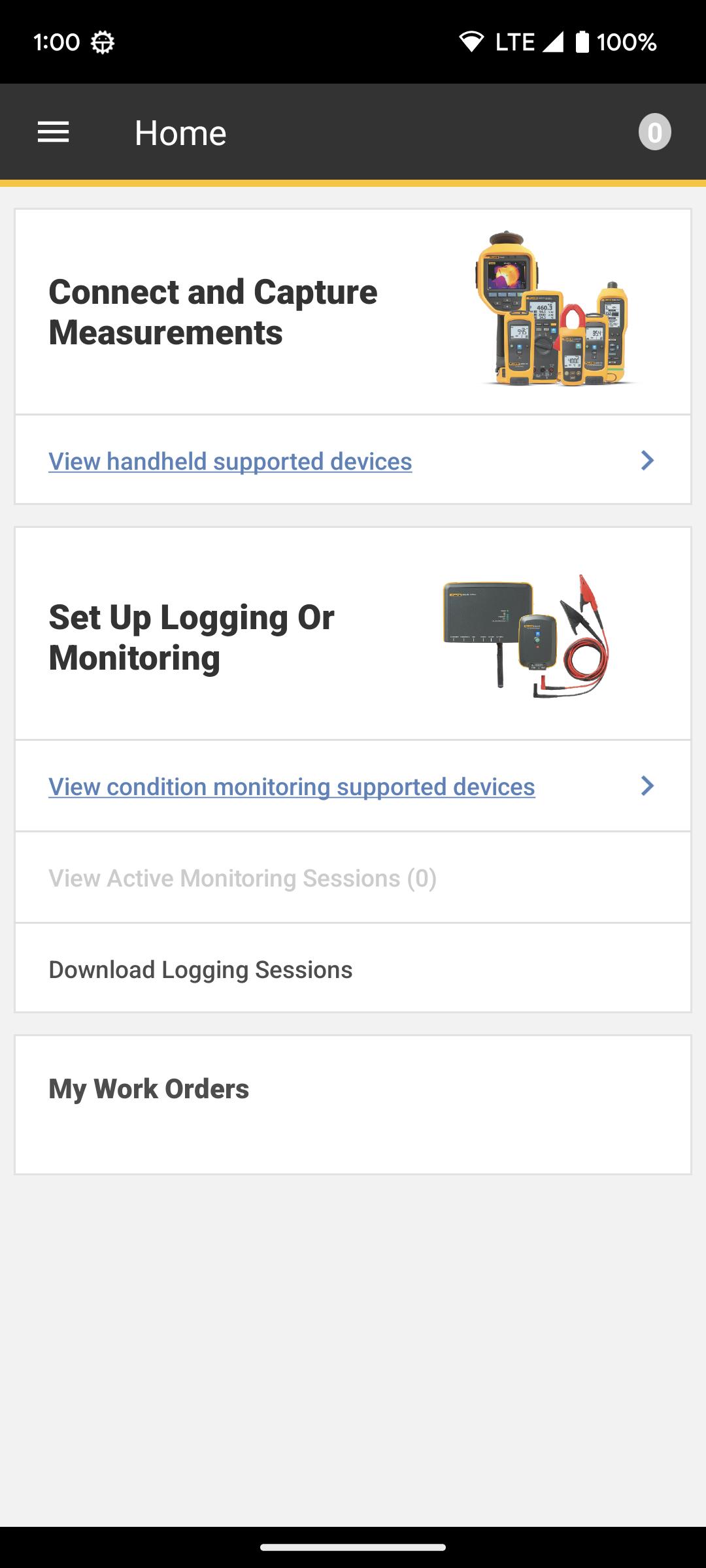Select Download Logging Sessions
This screenshot has height=1568, width=706.
[x=353, y=969]
